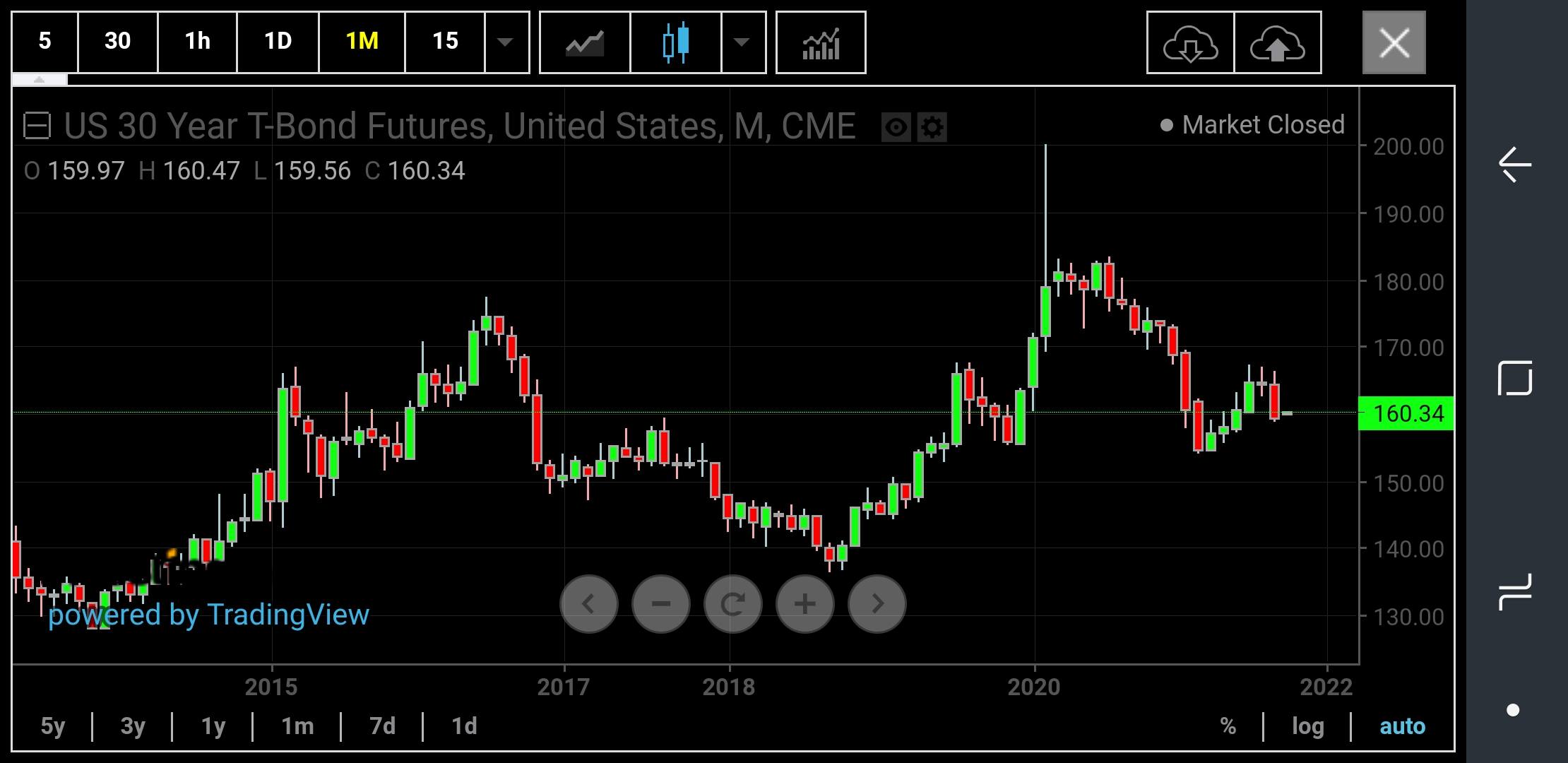Switch to the 5-minute interval
The image size is (1568, 763).
click(x=44, y=42)
